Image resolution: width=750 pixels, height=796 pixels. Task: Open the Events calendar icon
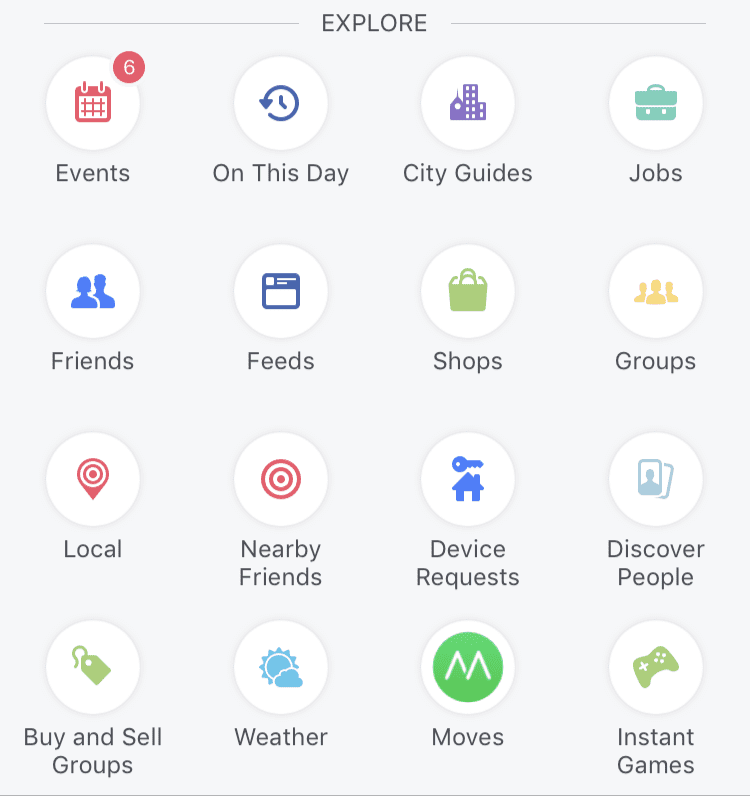click(93, 103)
